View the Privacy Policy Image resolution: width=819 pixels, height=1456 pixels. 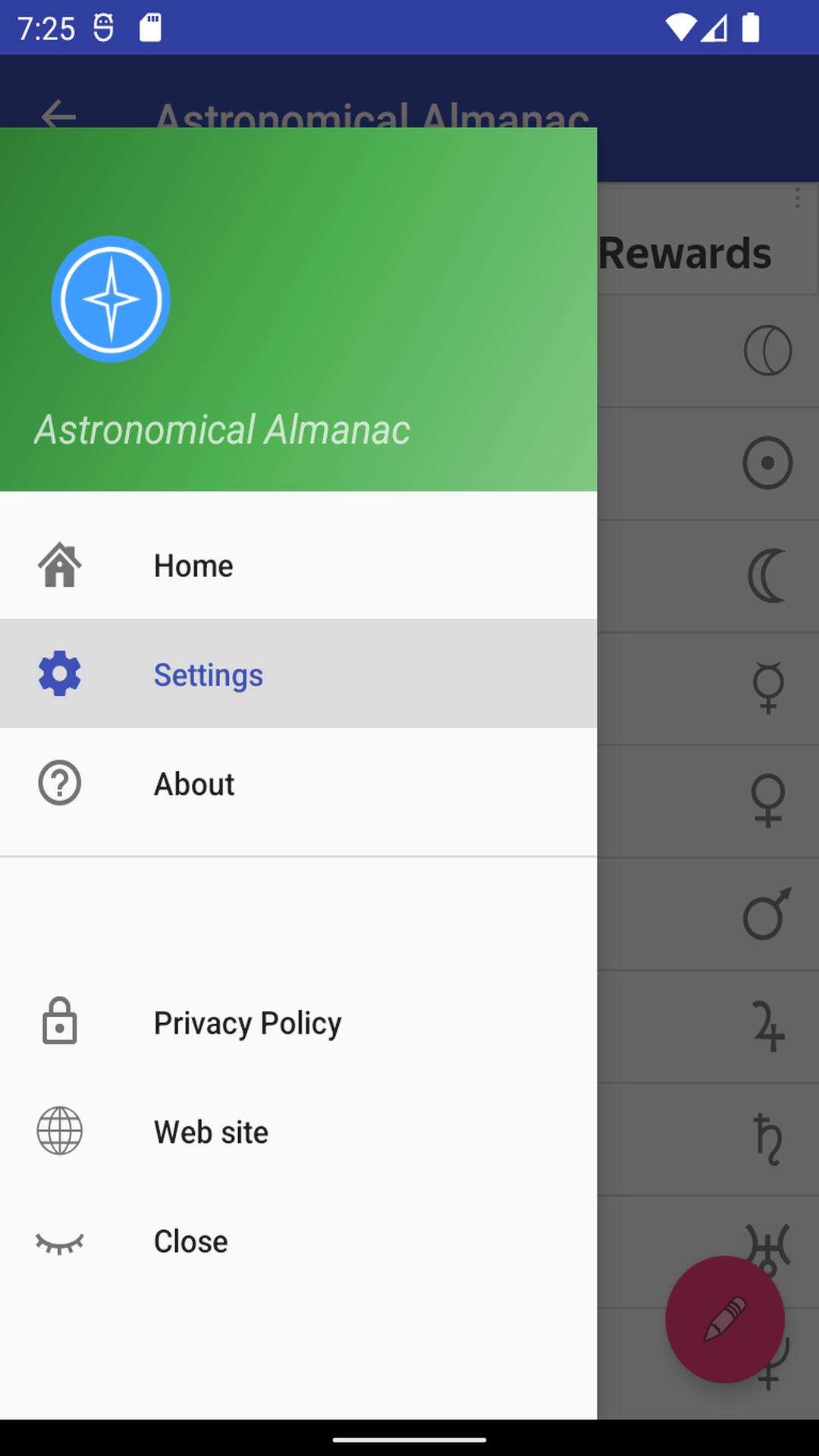pyautogui.click(x=298, y=1023)
